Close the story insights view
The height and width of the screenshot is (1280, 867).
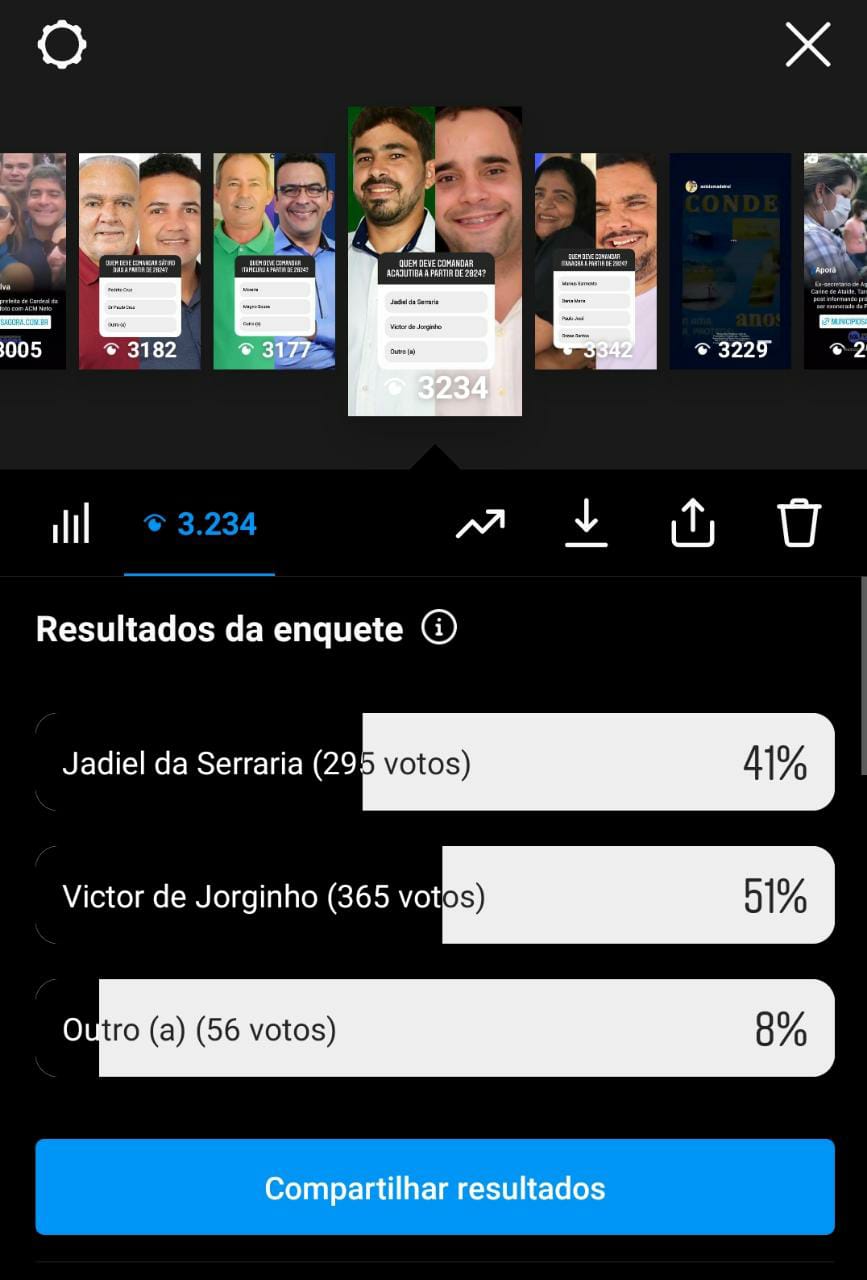click(x=808, y=45)
